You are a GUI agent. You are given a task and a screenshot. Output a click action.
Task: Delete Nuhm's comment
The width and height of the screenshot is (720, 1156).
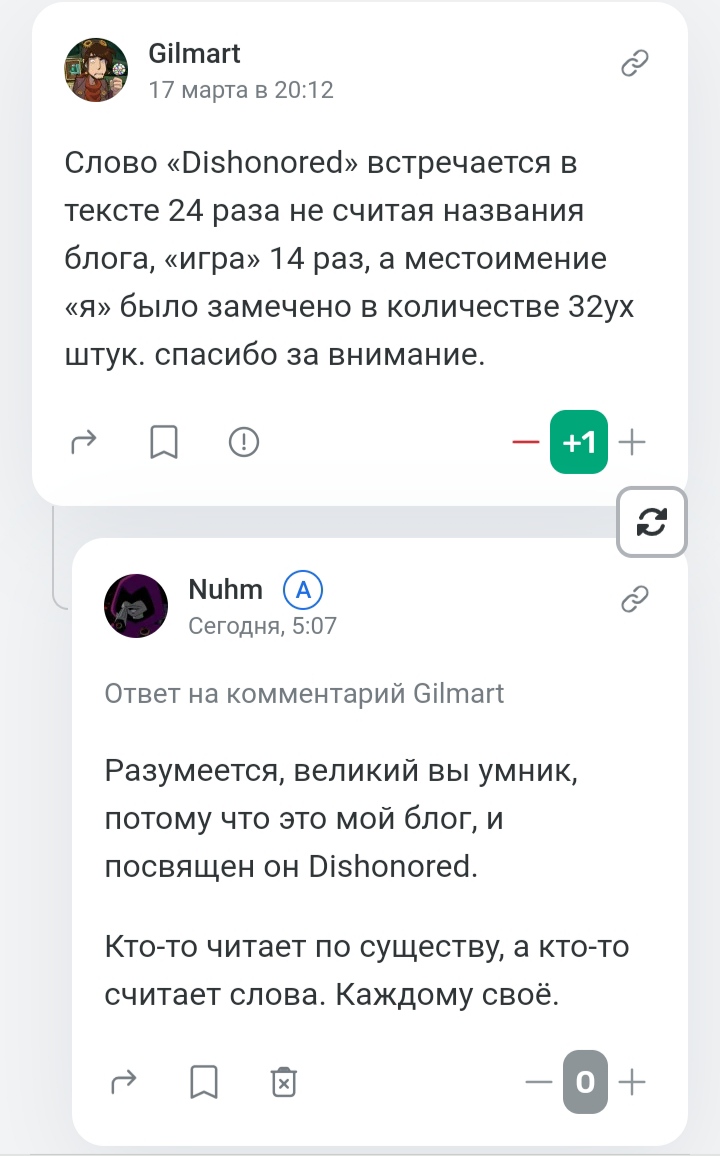pyautogui.click(x=284, y=1081)
